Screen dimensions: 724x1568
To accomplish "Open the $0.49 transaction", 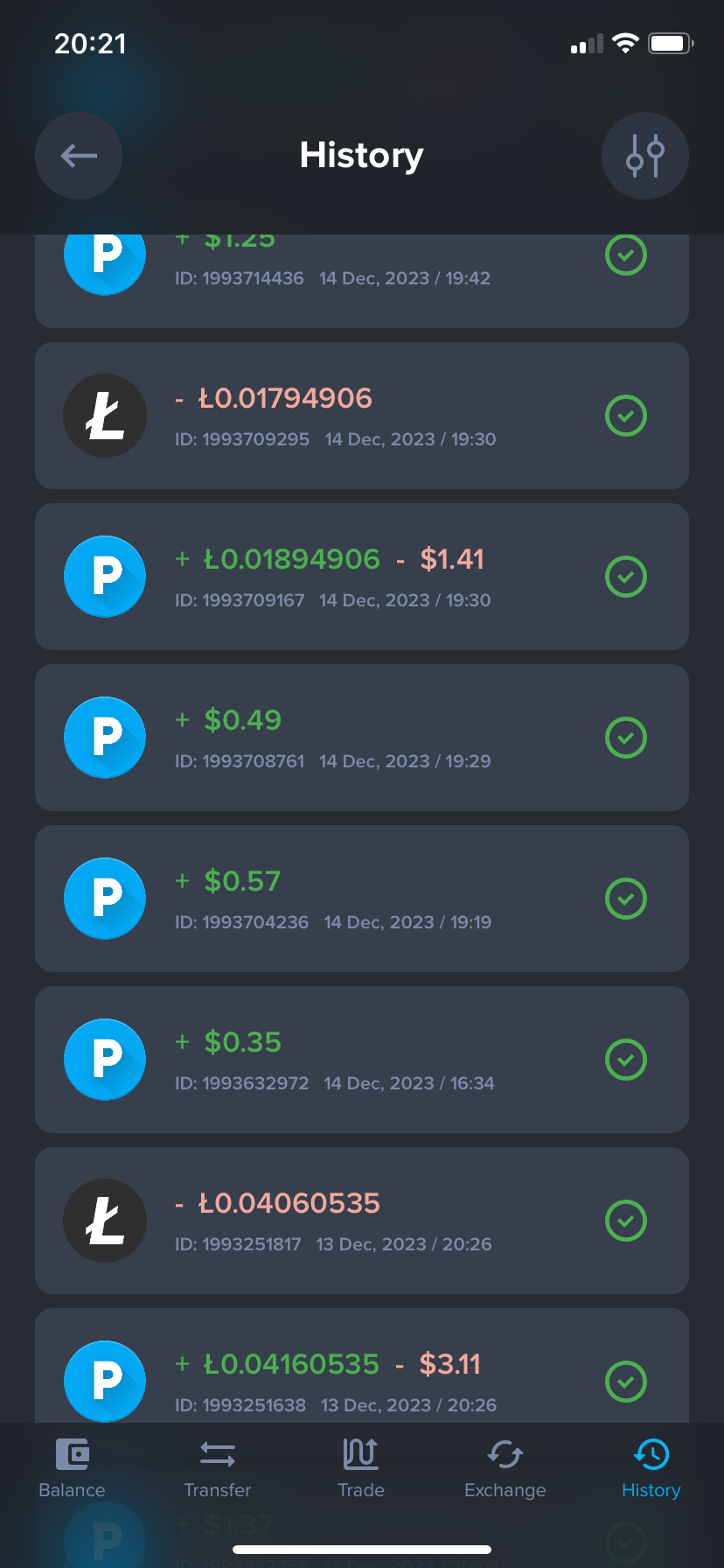I will click(362, 738).
